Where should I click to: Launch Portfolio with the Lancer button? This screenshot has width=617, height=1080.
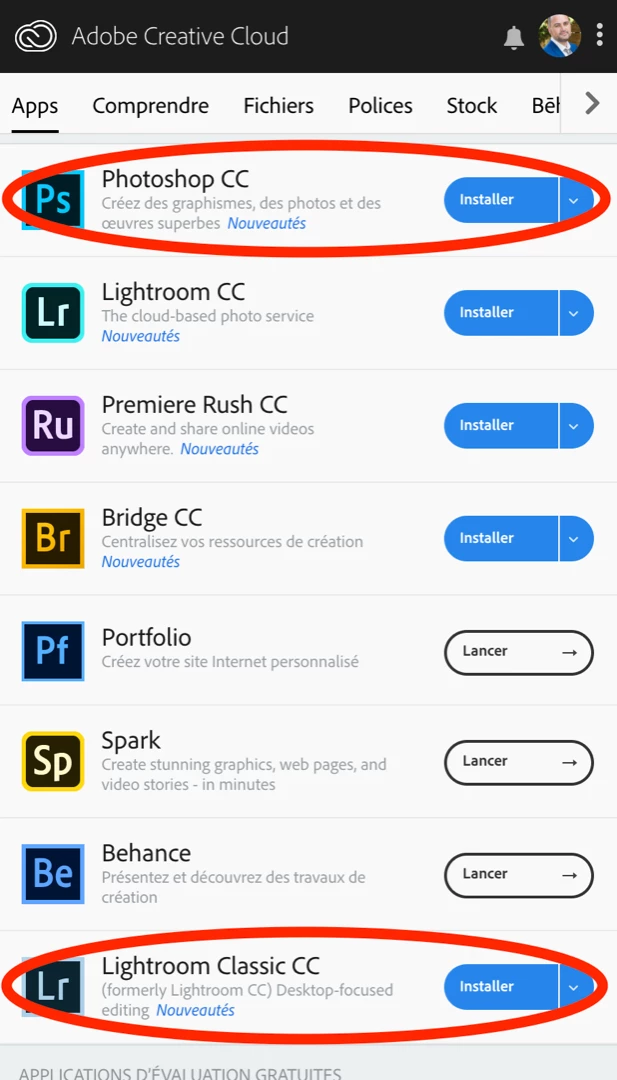coord(518,652)
